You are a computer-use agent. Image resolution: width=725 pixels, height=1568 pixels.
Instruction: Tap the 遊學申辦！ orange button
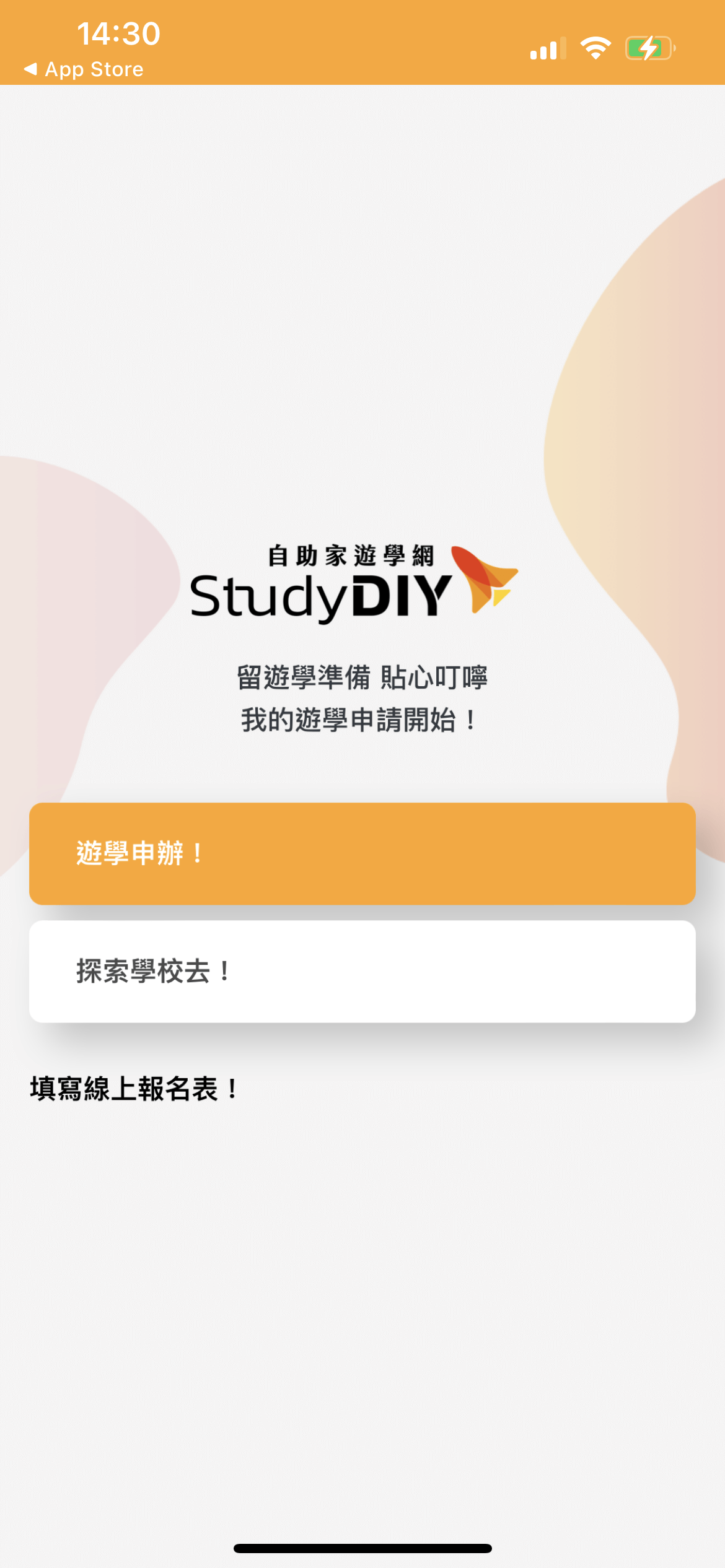point(362,853)
